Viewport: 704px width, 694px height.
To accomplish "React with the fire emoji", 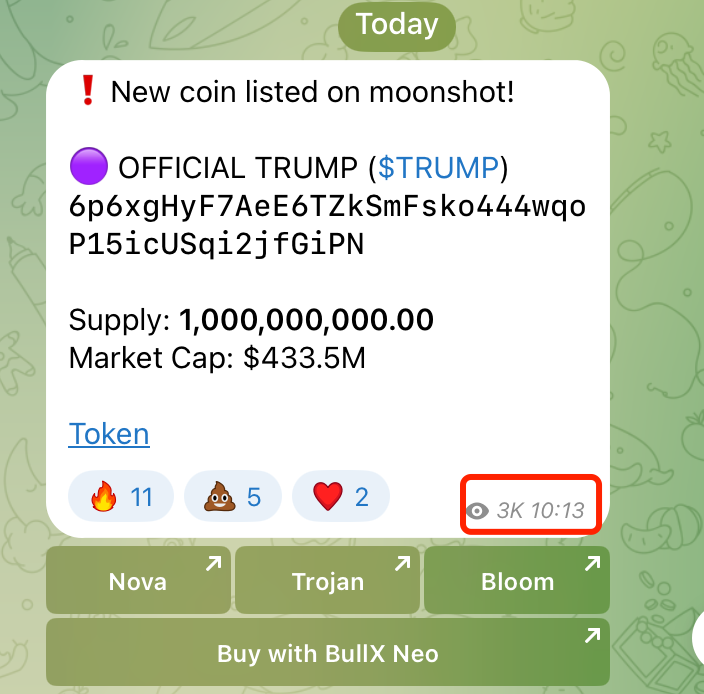I will click(x=121, y=496).
